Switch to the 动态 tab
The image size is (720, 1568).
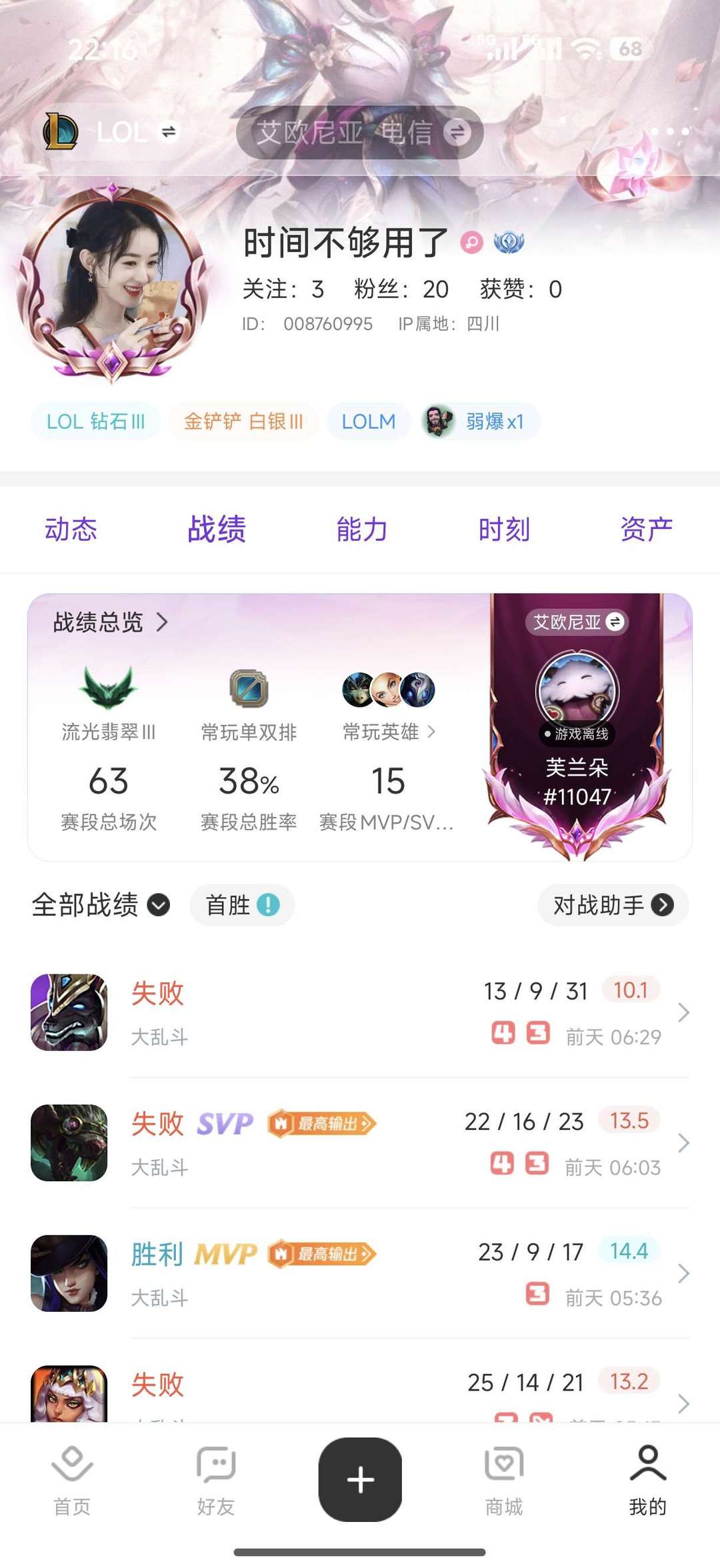point(71,528)
